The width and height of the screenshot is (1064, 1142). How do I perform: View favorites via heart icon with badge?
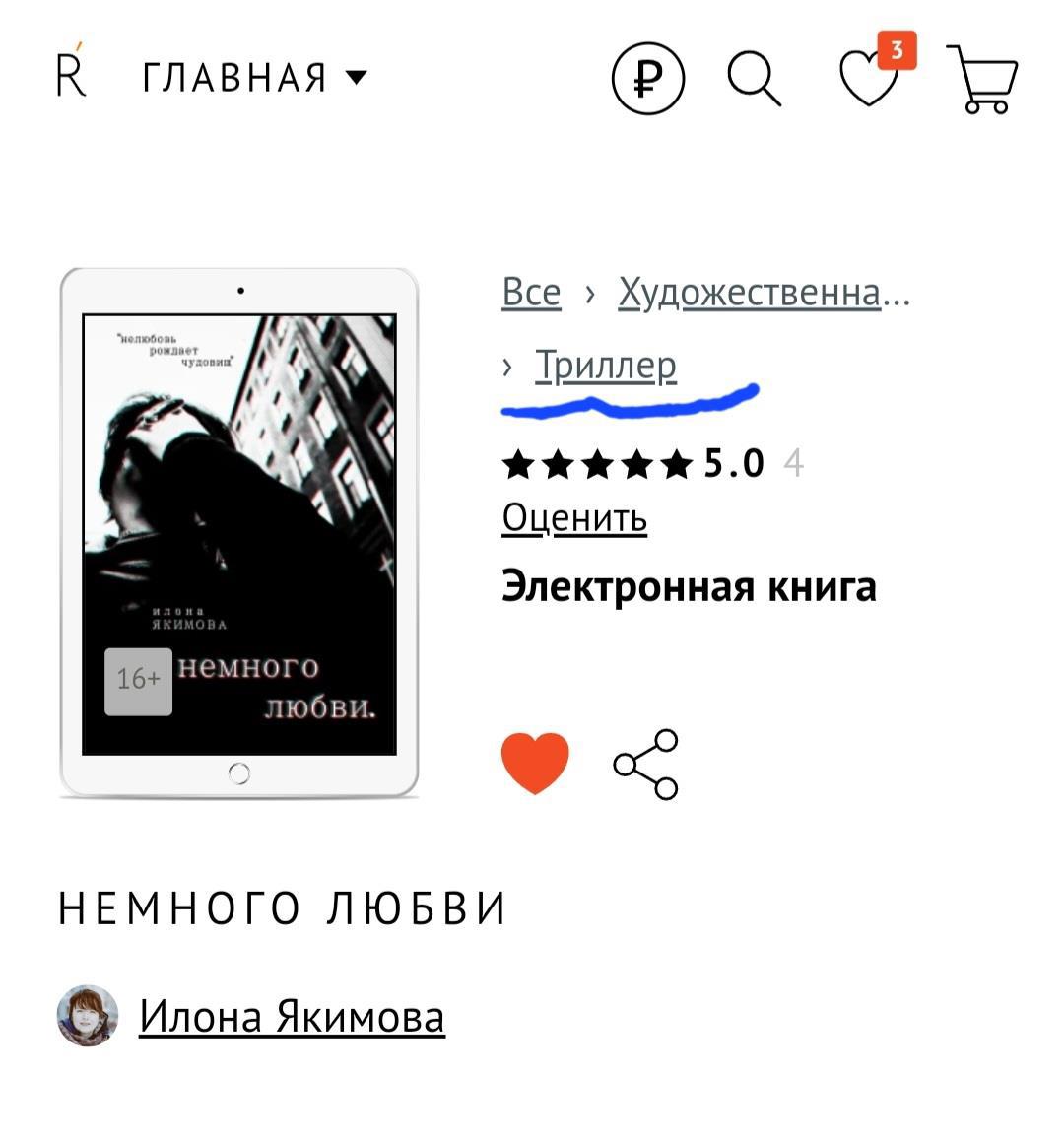tap(870, 76)
